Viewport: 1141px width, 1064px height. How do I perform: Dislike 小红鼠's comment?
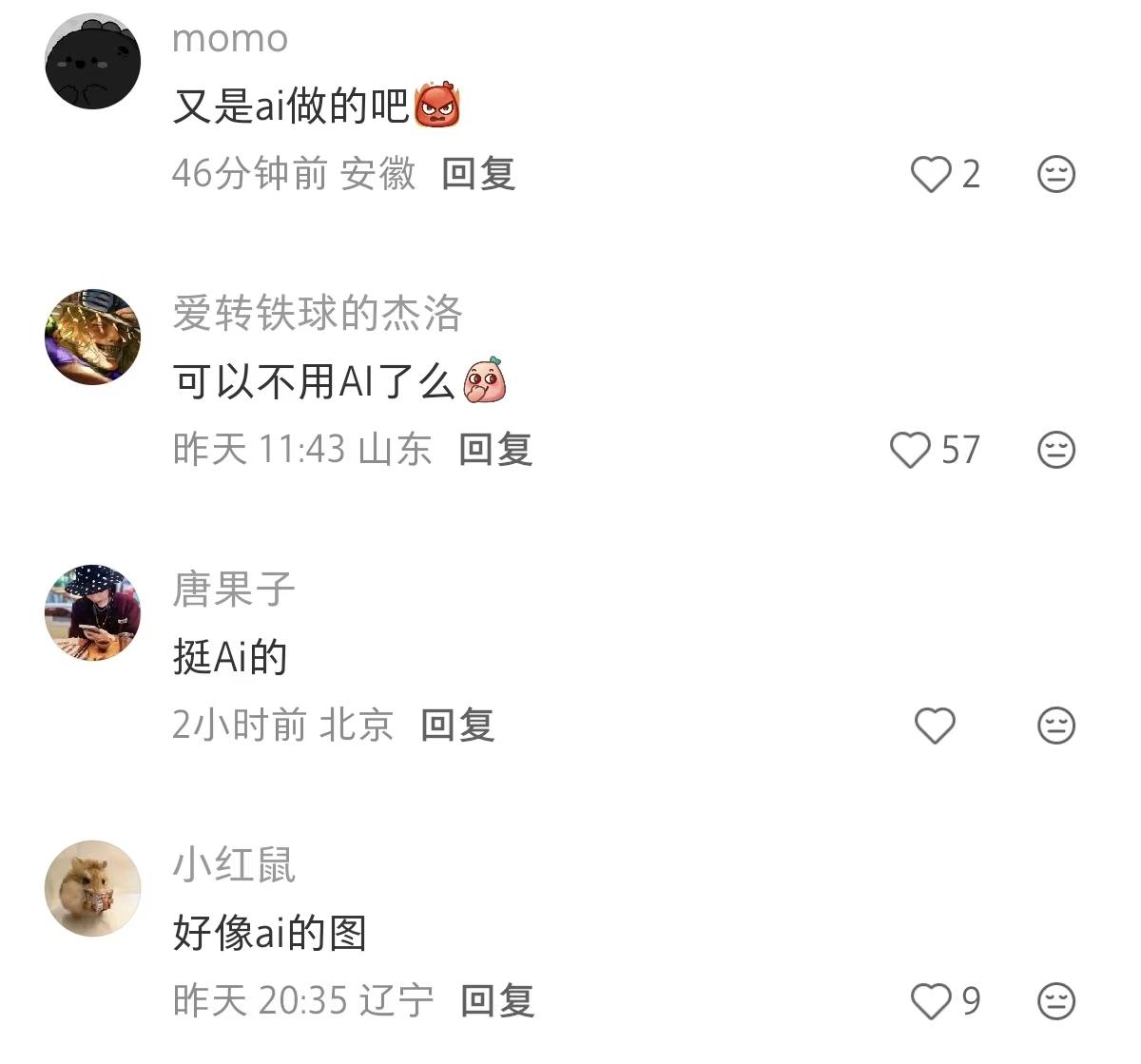1055,1001
